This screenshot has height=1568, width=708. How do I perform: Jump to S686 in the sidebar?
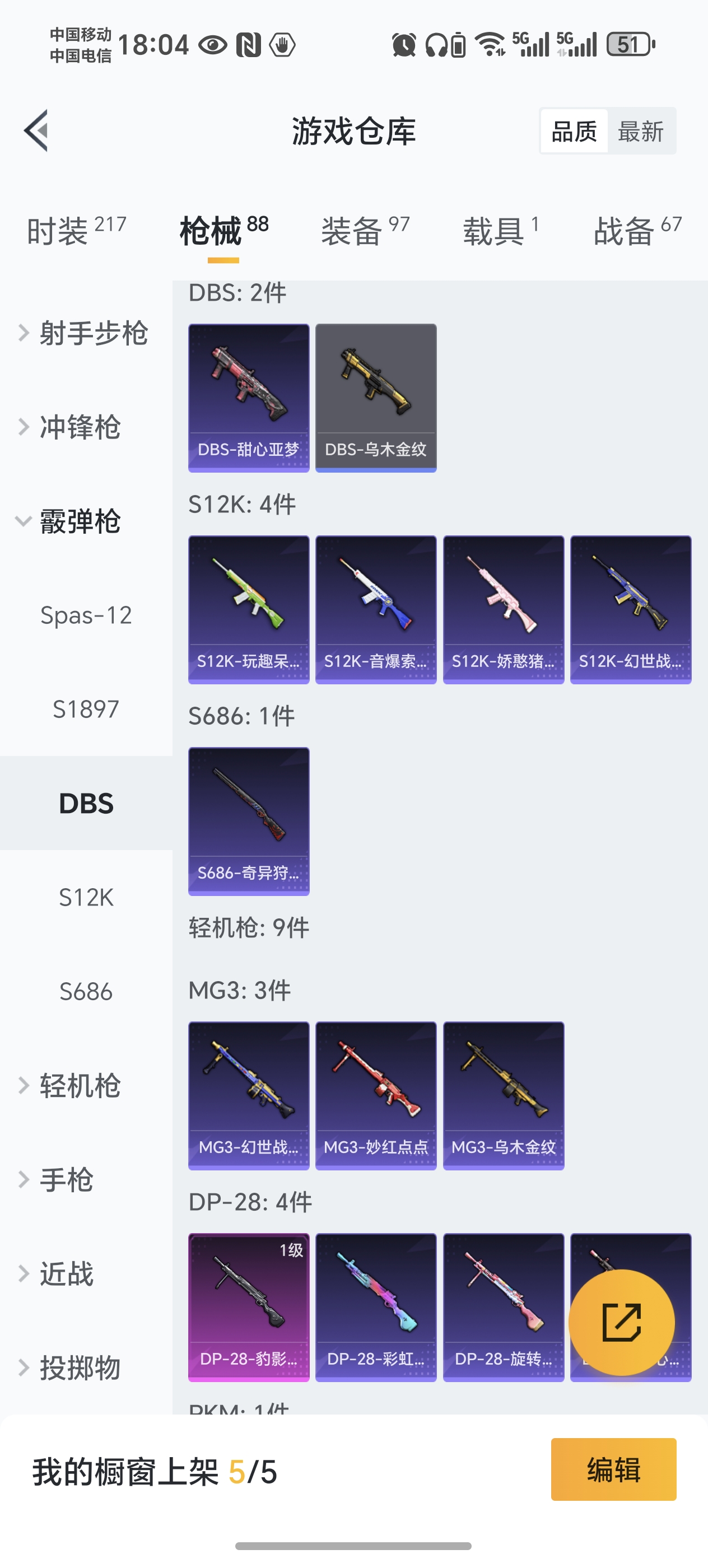pyautogui.click(x=86, y=992)
